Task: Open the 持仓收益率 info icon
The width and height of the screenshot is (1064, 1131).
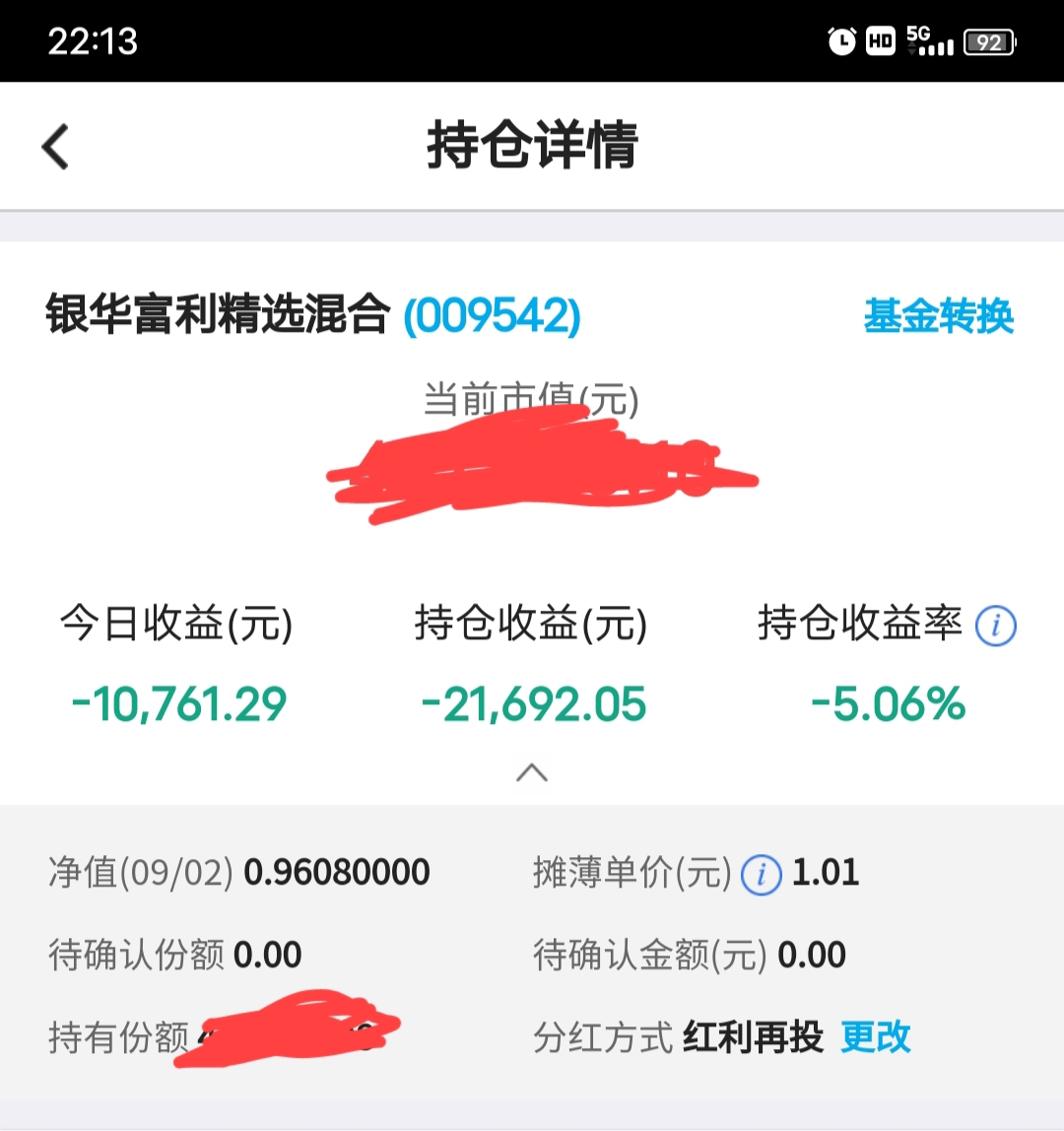Action: [995, 625]
